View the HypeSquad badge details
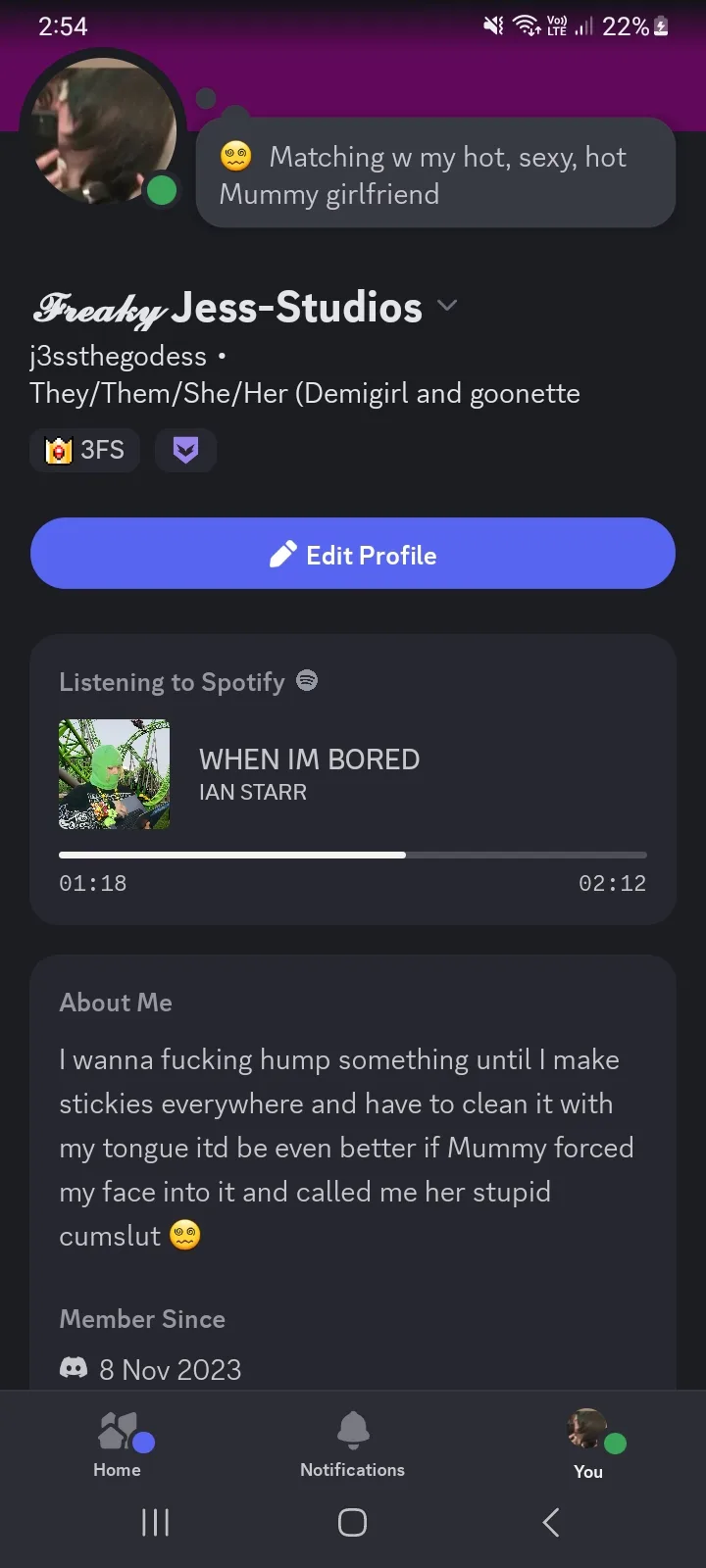706x1568 pixels. click(185, 450)
